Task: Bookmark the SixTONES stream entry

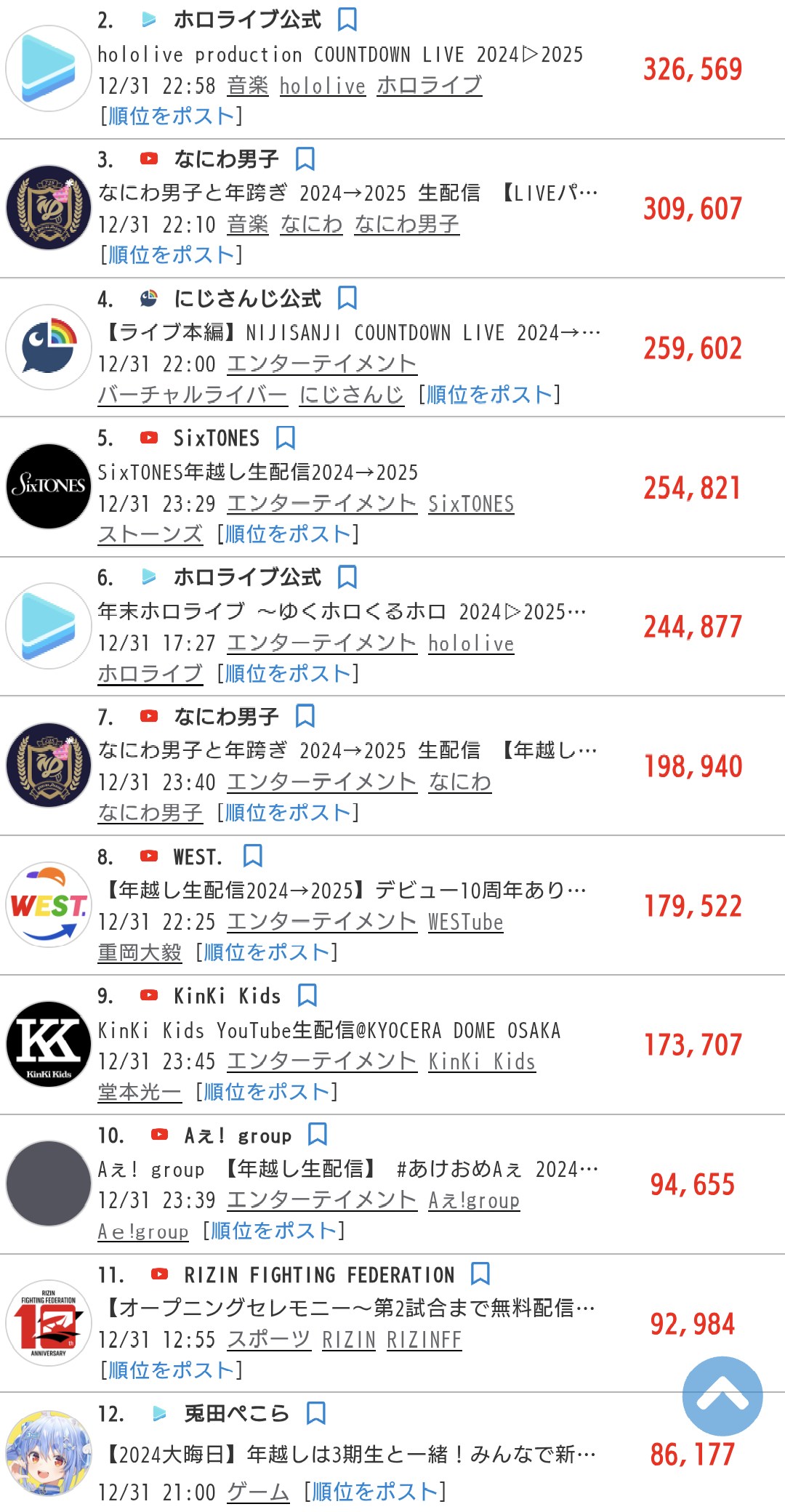Action: tap(286, 438)
